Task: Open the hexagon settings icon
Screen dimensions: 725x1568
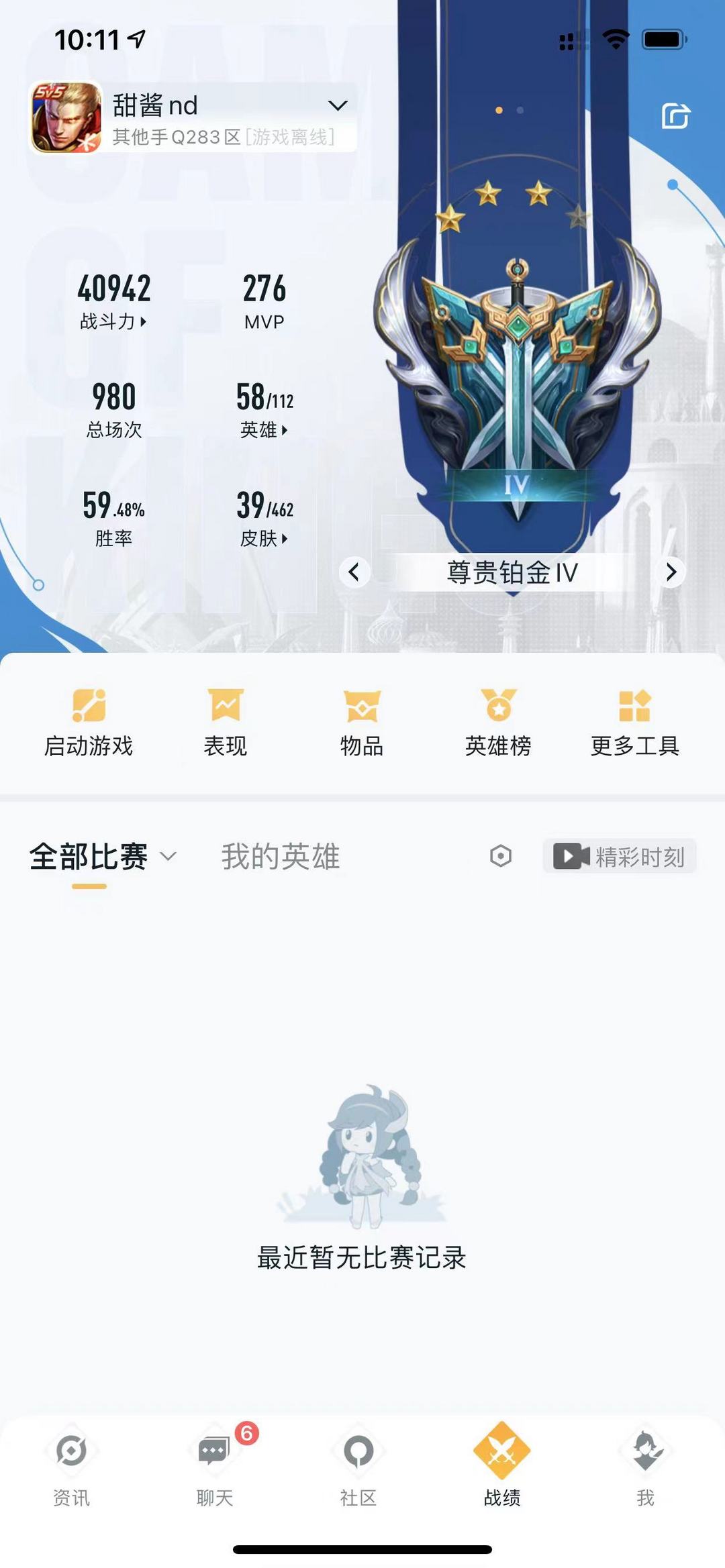Action: (501, 856)
